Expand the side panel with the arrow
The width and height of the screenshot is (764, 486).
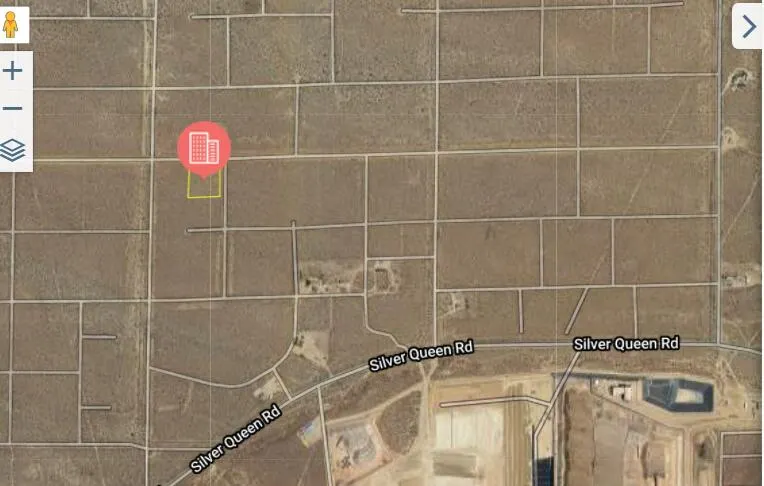(x=747, y=25)
